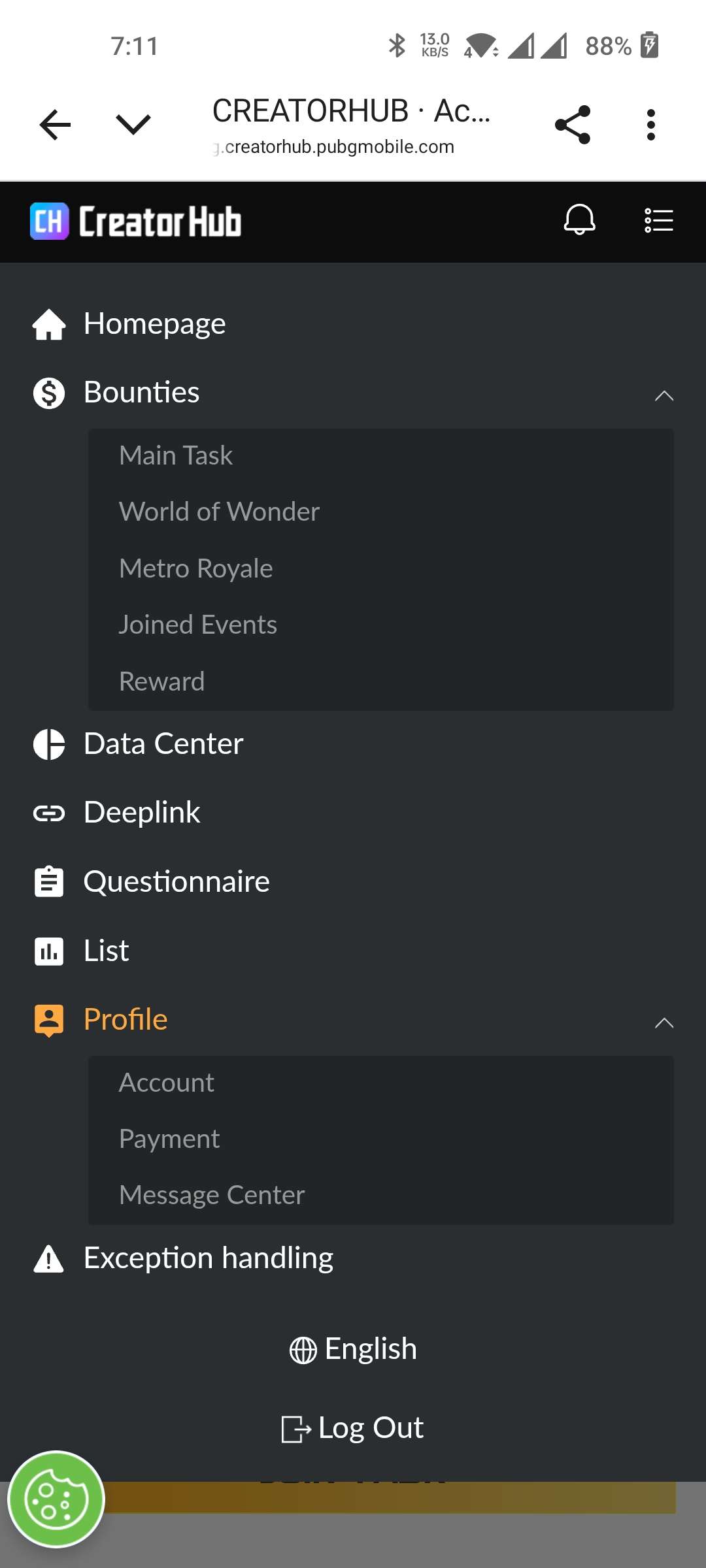
Task: View Joined Events
Action: coord(197,625)
